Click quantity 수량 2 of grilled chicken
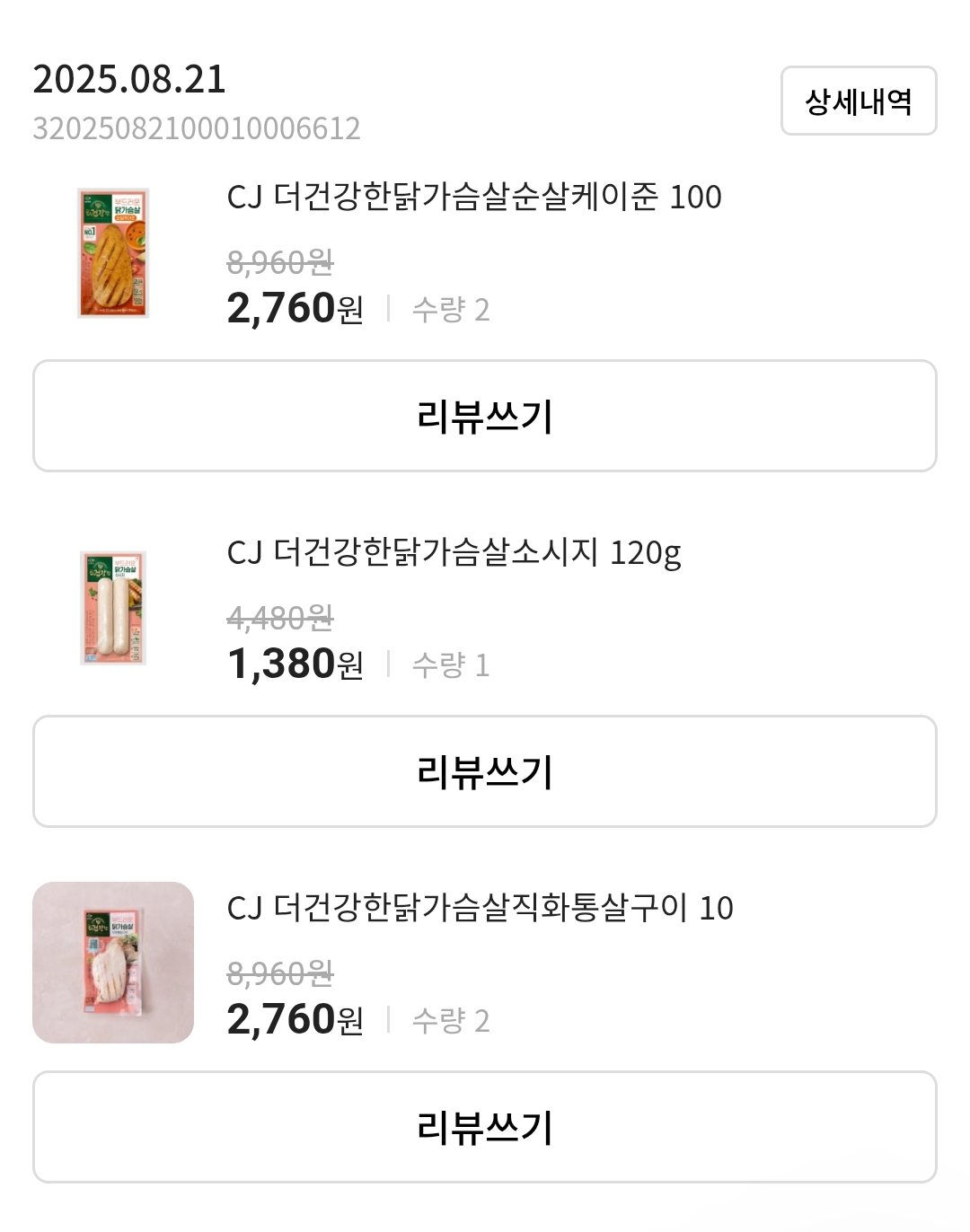Viewport: 970px width, 1232px height. pos(454,1018)
